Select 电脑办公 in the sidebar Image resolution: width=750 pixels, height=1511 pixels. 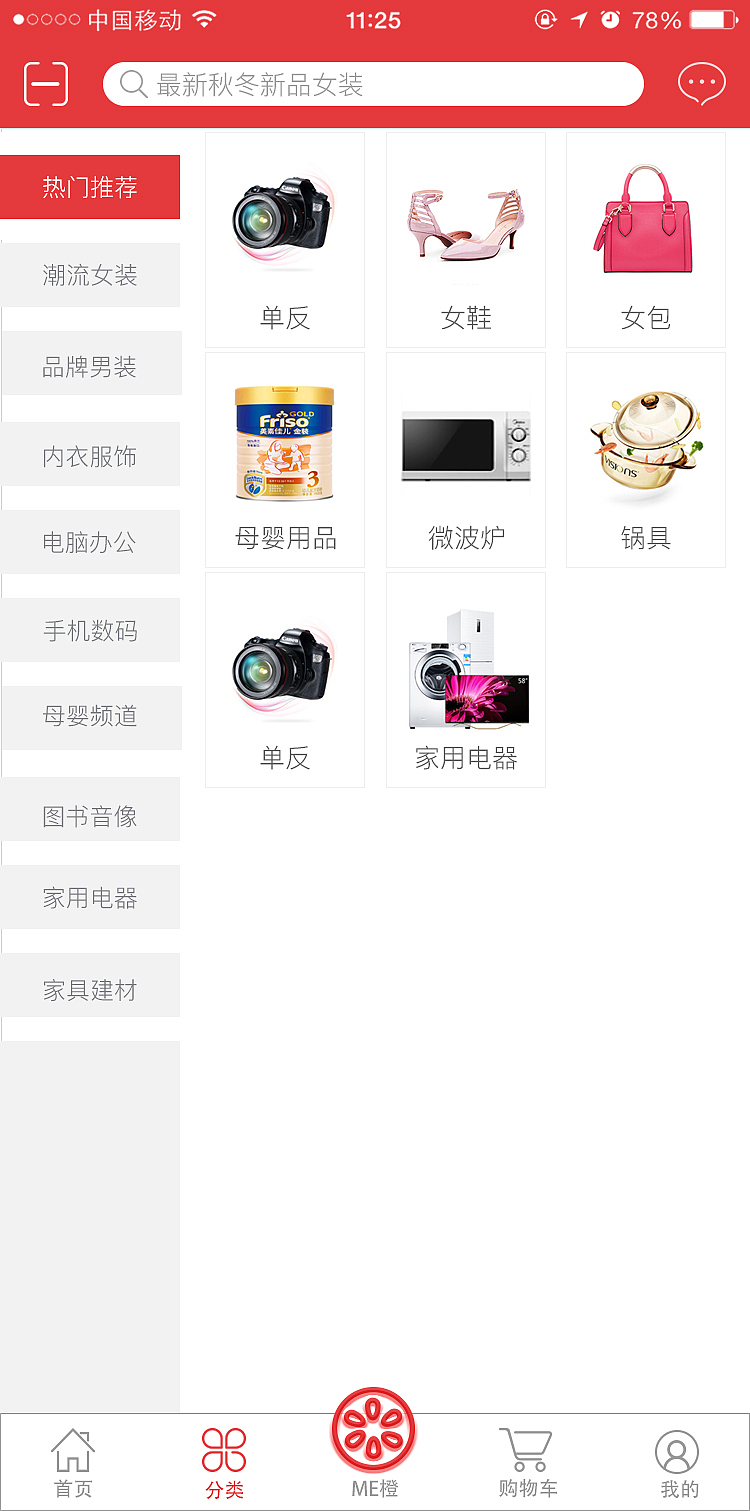pyautogui.click(x=89, y=541)
